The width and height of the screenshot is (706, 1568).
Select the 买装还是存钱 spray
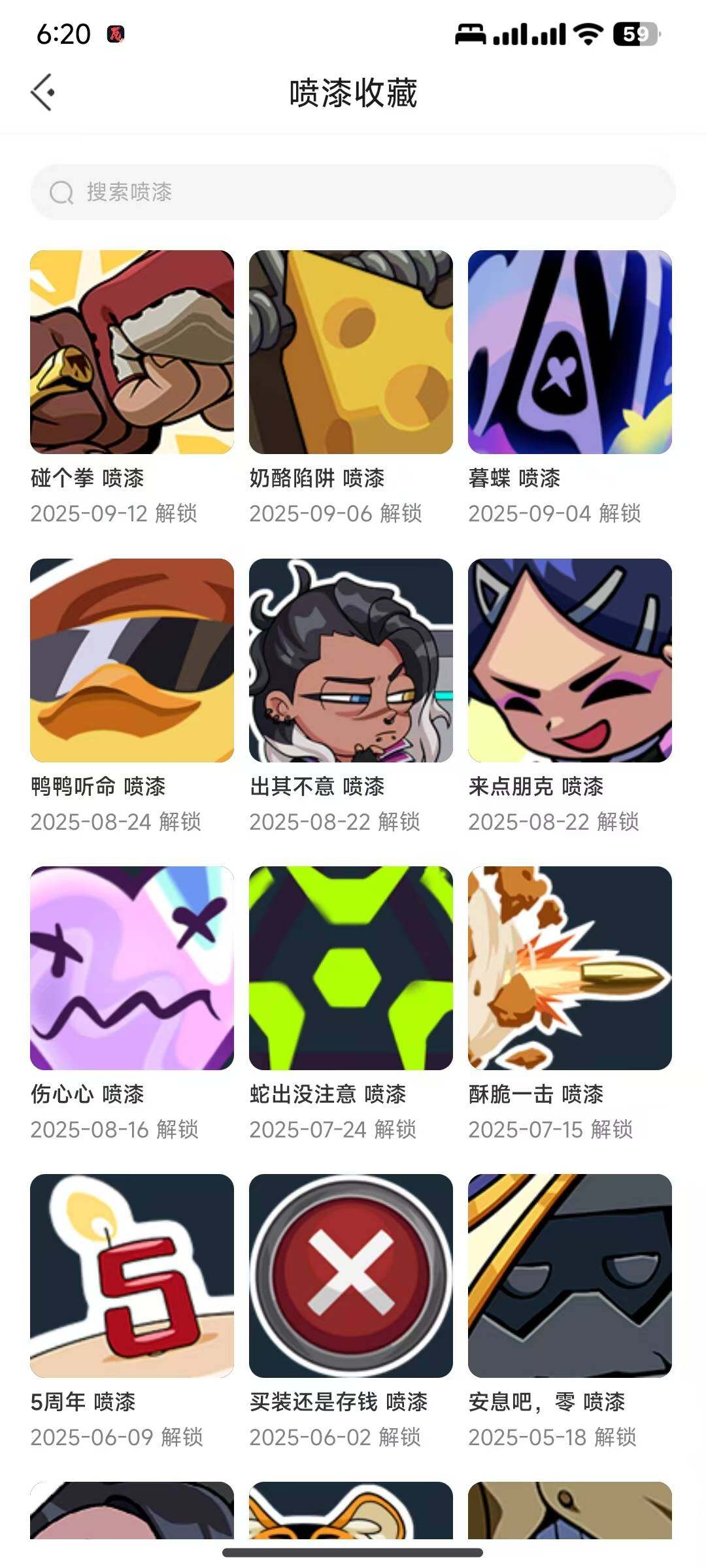(351, 1276)
